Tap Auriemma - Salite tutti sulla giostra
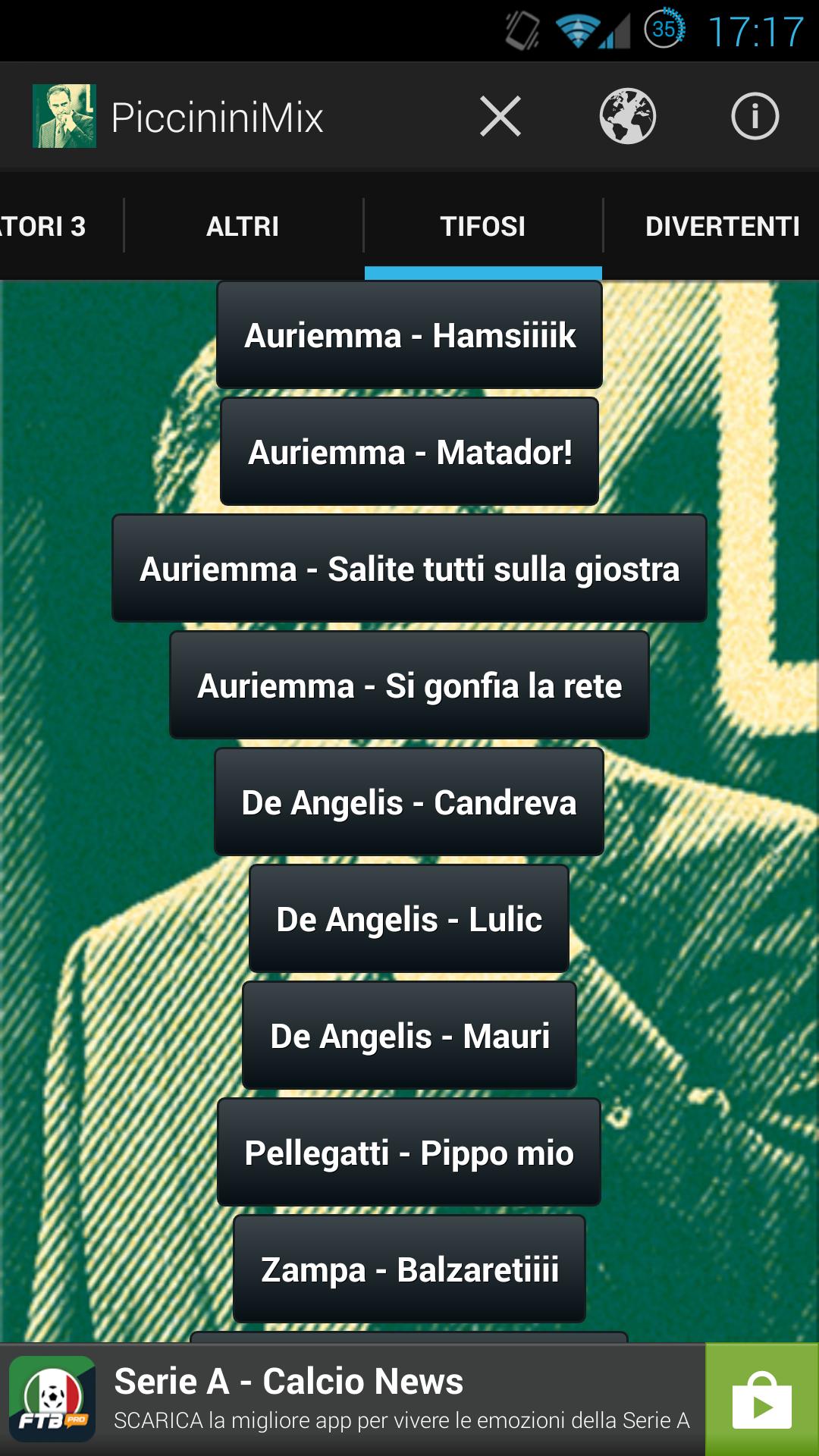 click(409, 569)
